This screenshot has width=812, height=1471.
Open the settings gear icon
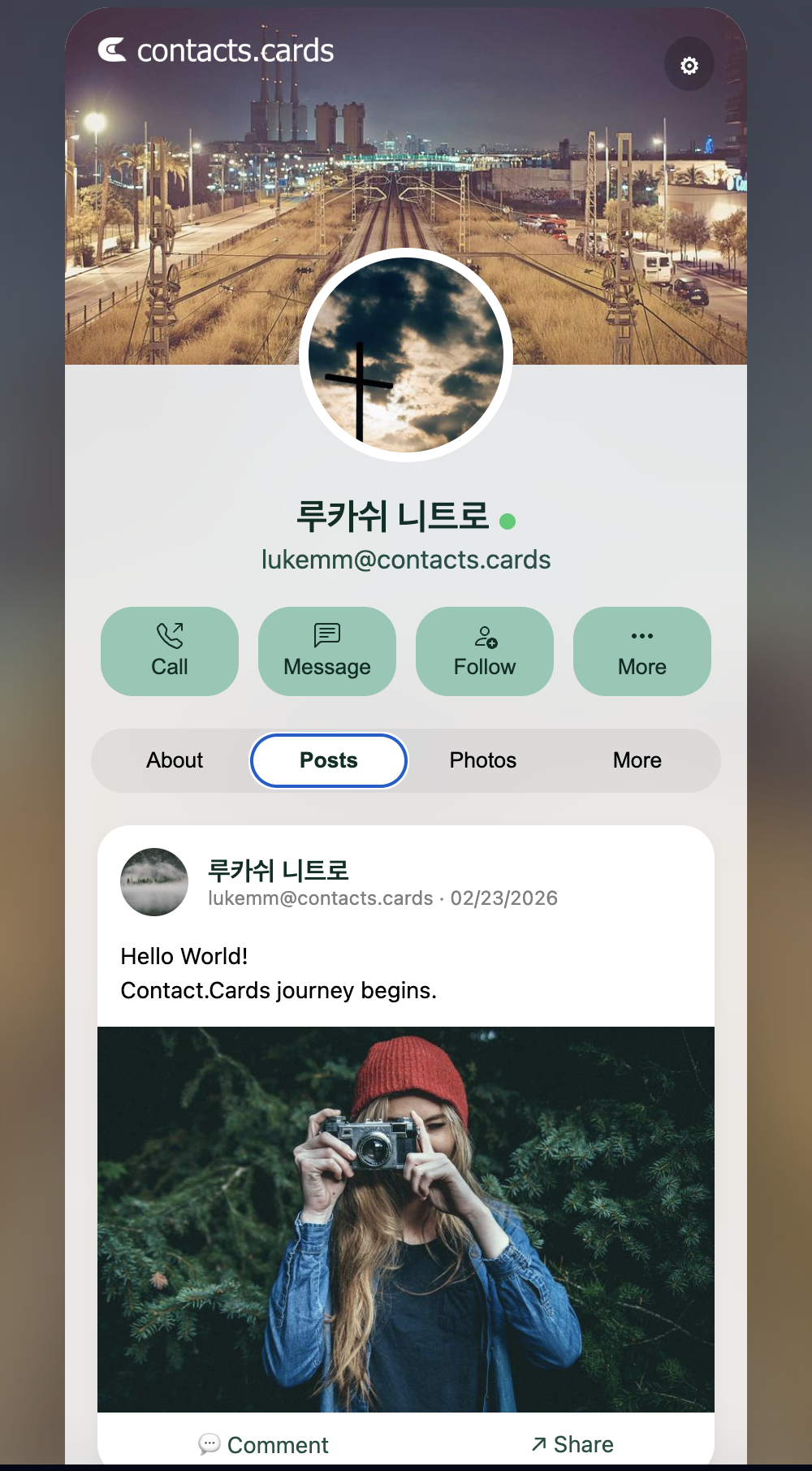coord(689,65)
